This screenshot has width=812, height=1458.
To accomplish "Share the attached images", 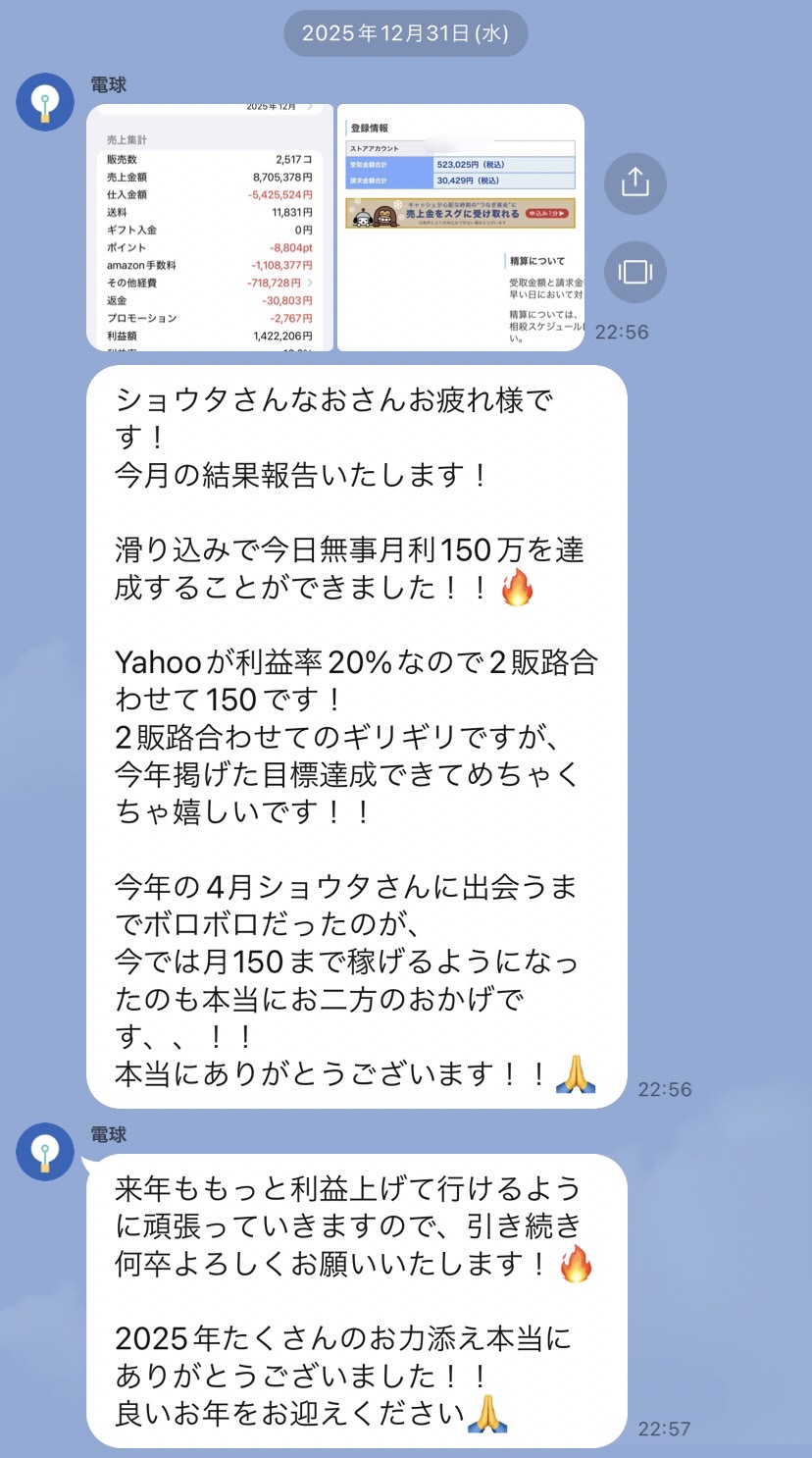I will 635,182.
